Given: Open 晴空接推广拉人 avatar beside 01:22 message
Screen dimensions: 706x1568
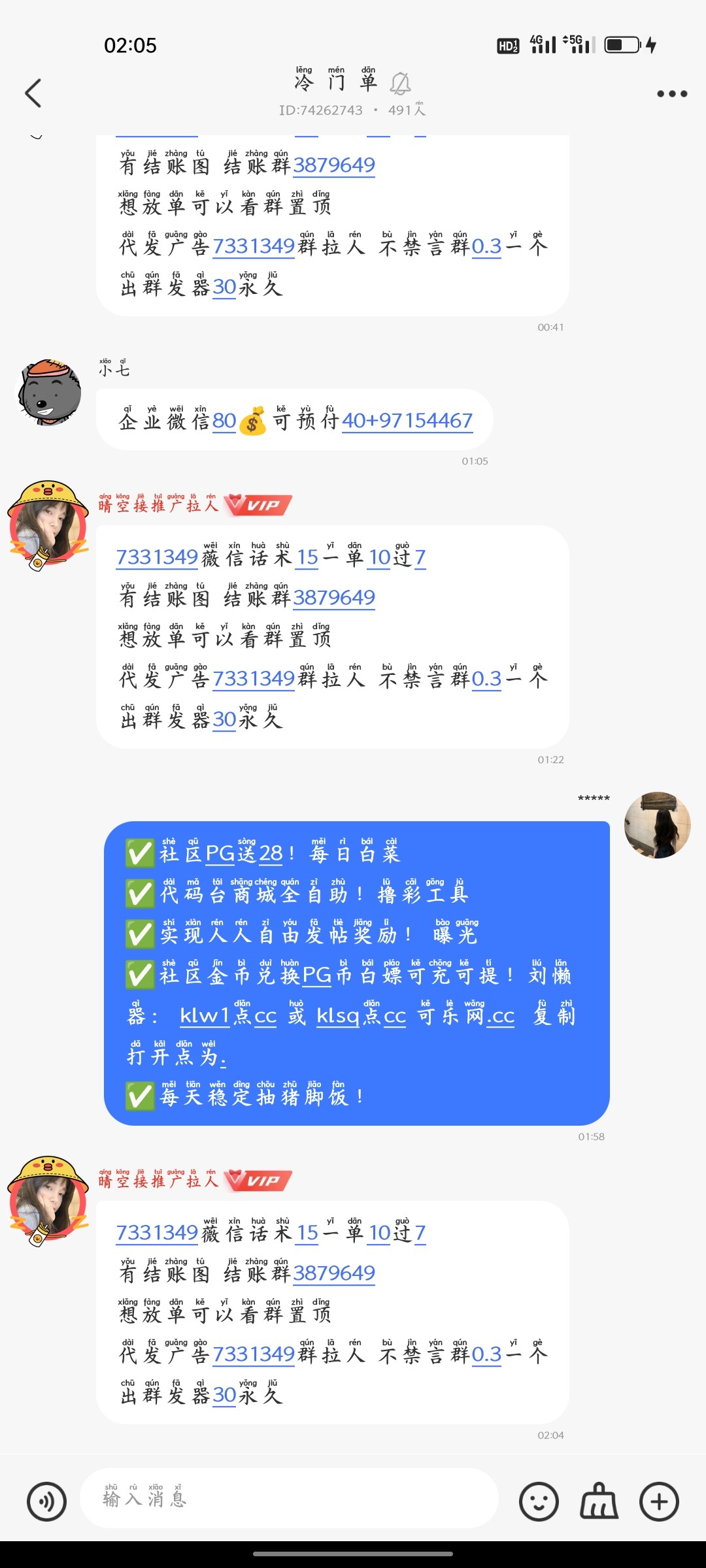Looking at the screenshot, I should point(48,526).
